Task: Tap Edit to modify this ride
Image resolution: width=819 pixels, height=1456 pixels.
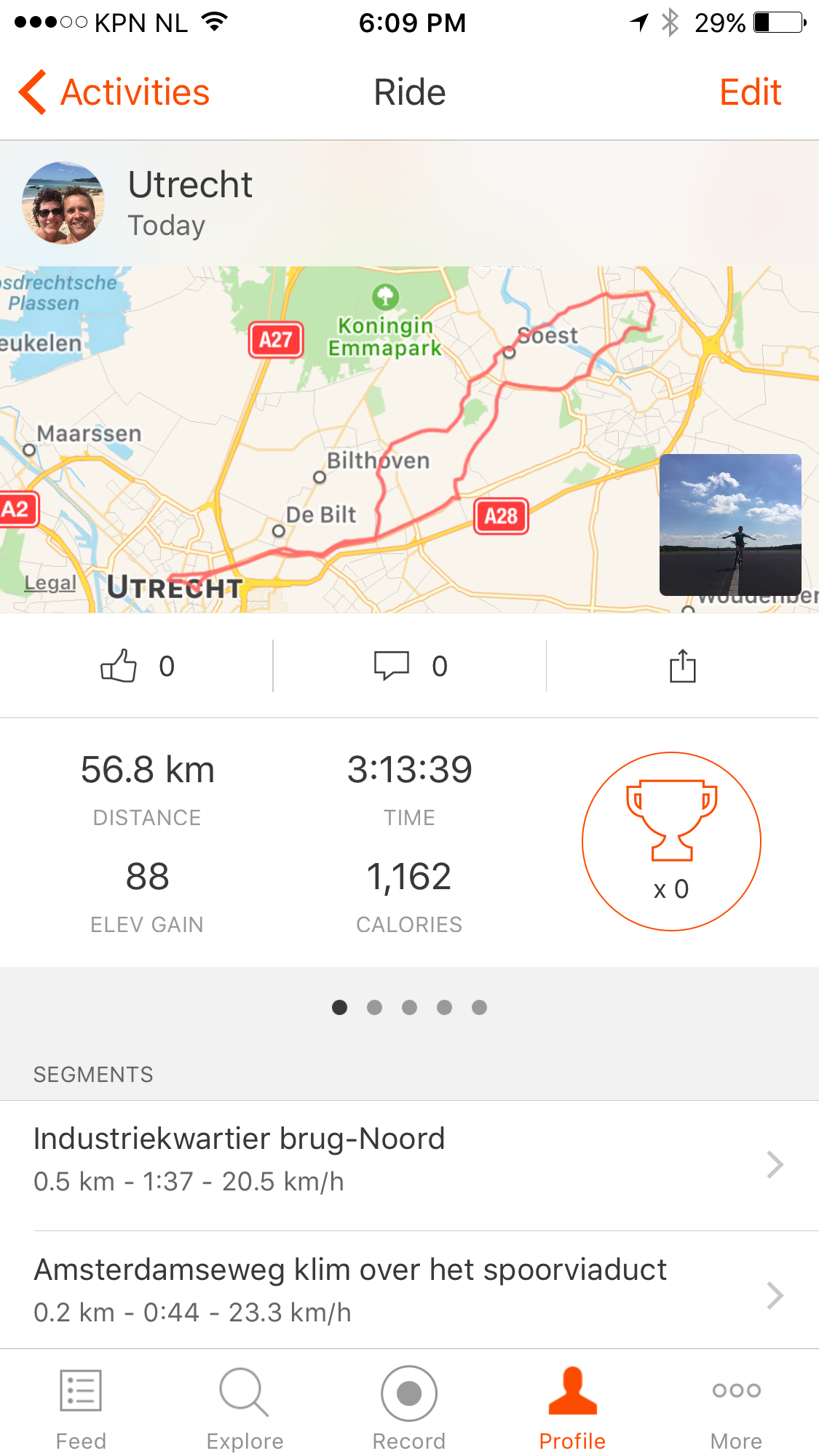Action: click(x=750, y=92)
